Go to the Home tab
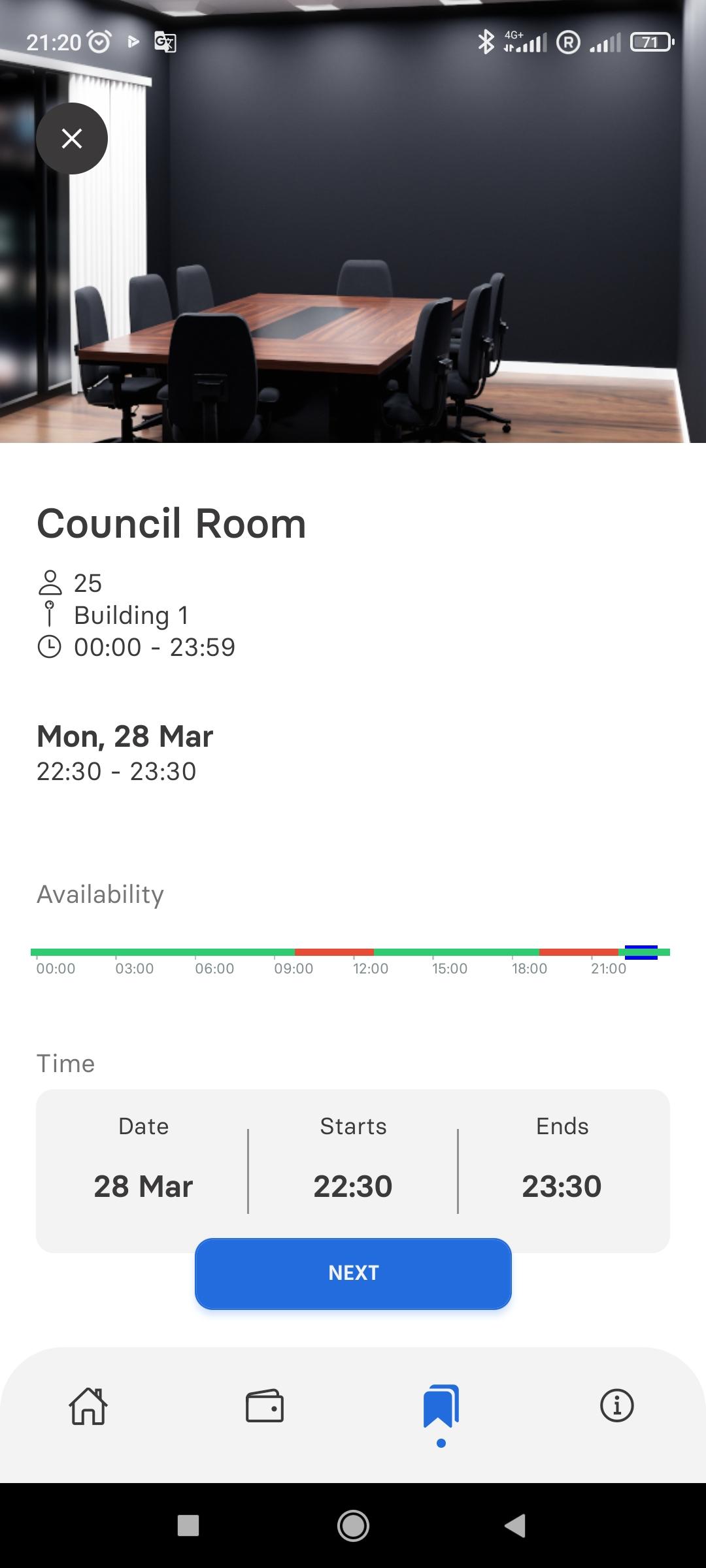The width and height of the screenshot is (706, 1568). point(88,1406)
